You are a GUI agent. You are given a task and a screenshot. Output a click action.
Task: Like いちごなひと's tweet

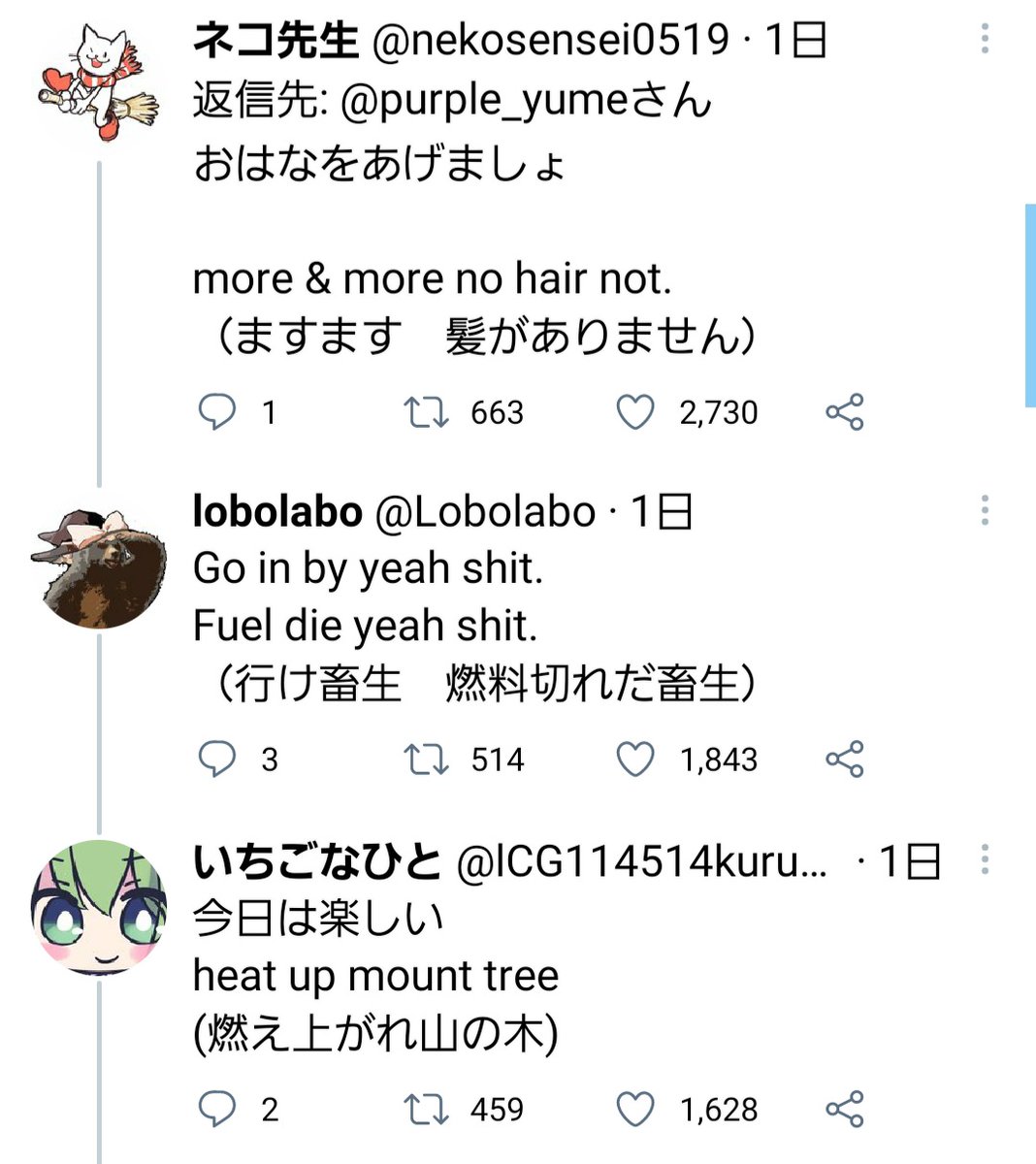[635, 1109]
